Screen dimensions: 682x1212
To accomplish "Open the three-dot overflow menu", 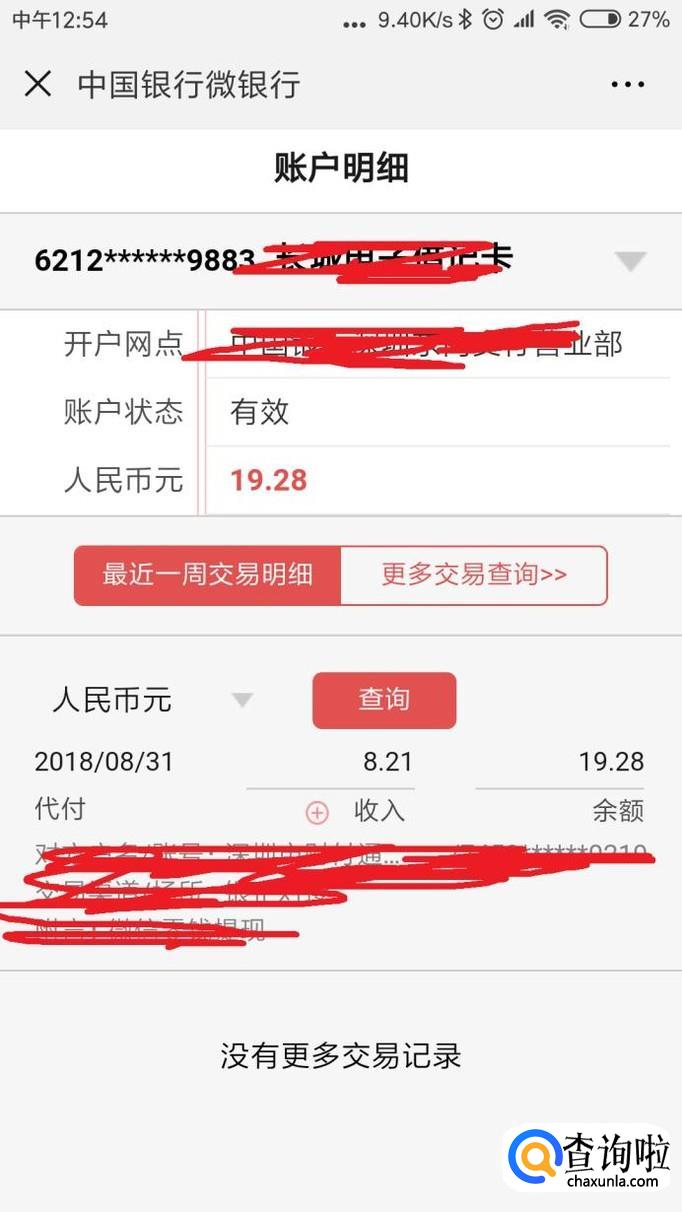I will 628,85.
